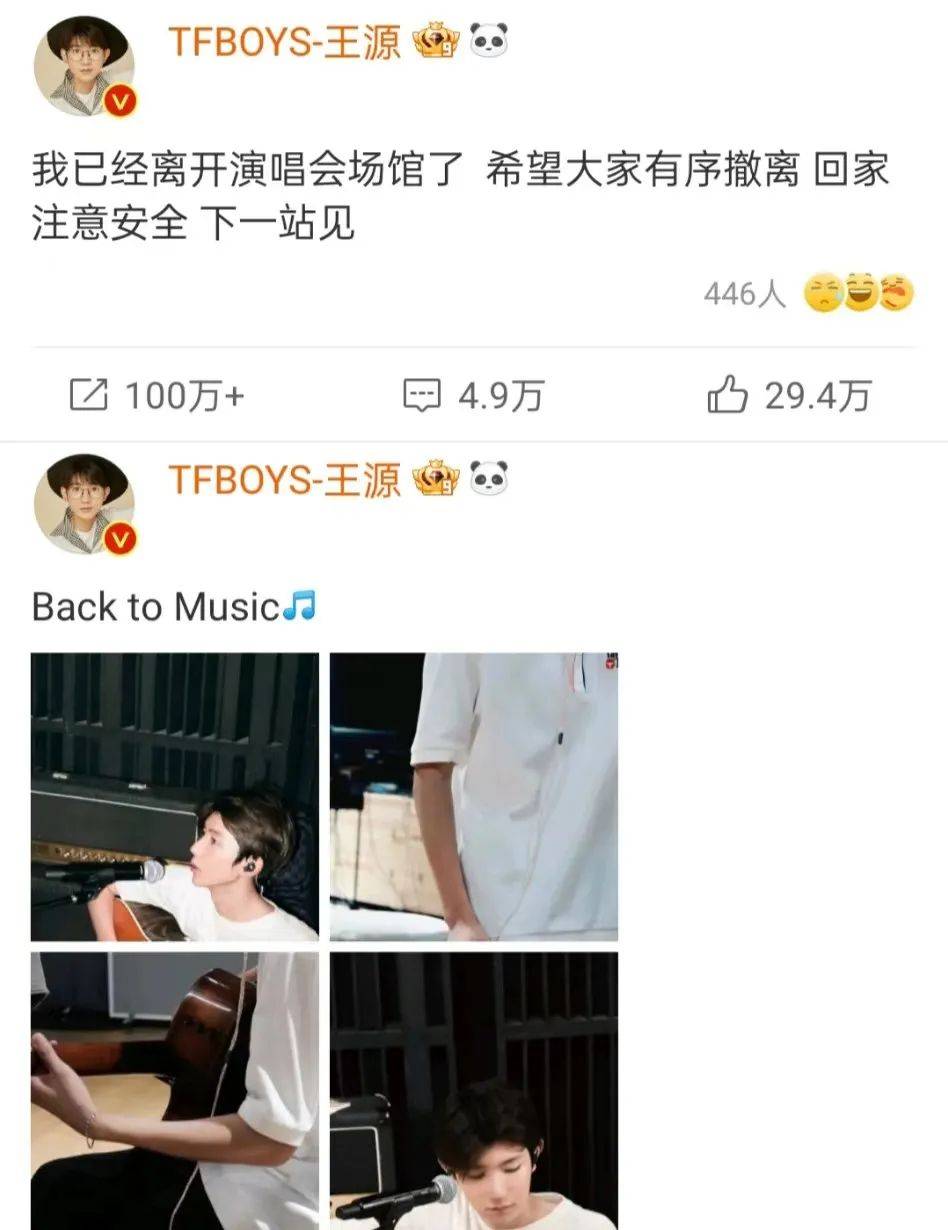948x1230 pixels.
Task: Open the avatar on Back to Music post
Action: 84,504
